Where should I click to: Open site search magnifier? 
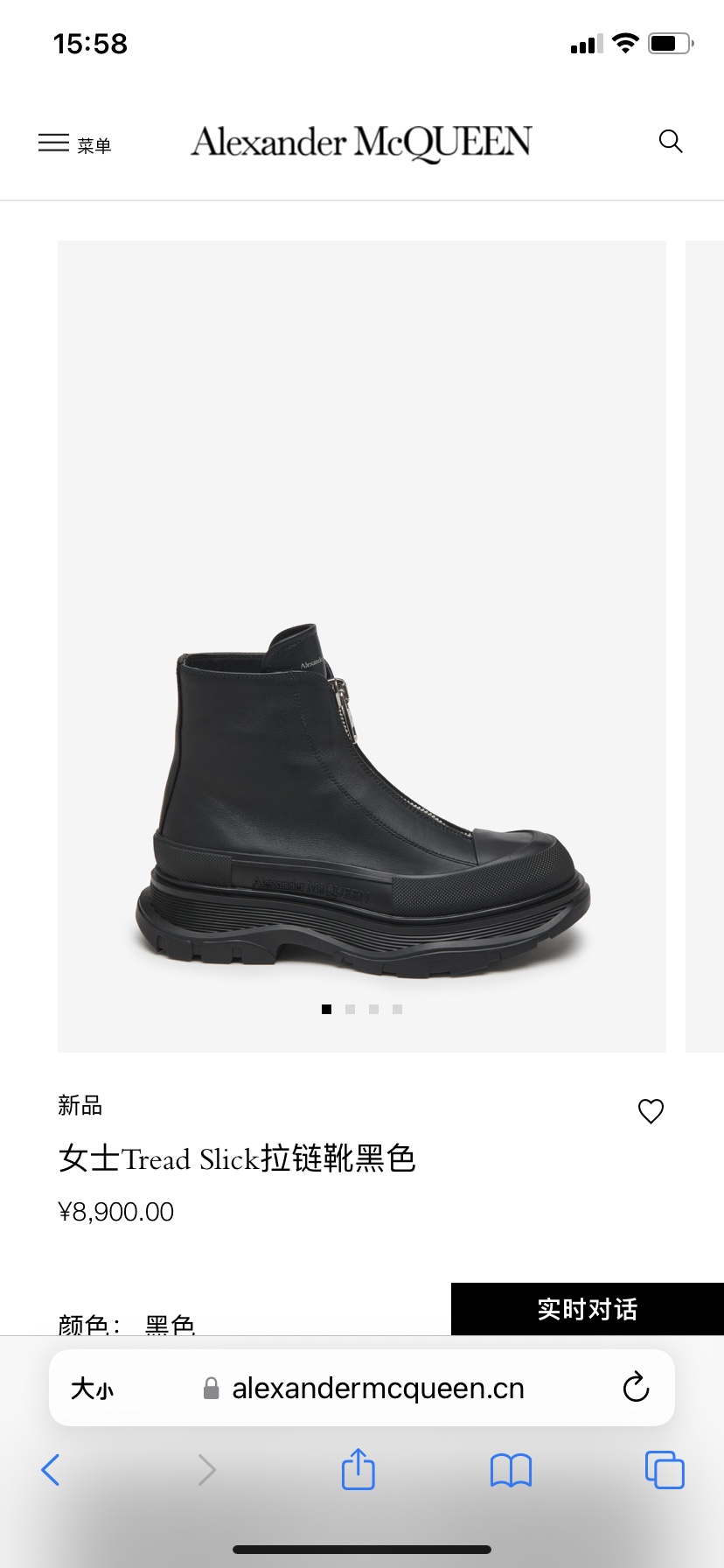(x=670, y=142)
